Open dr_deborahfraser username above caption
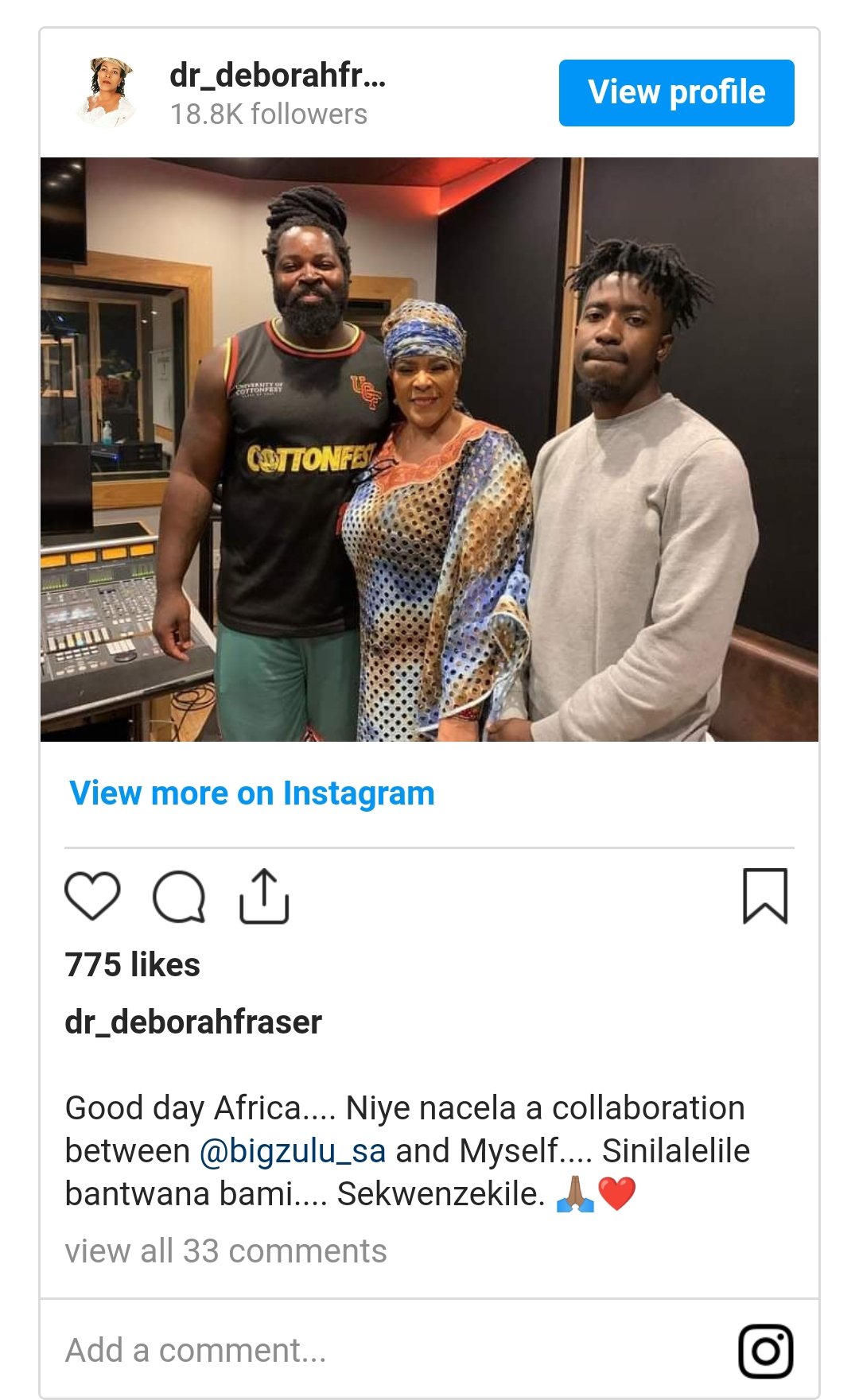Viewport: 859px width, 1400px height. pyautogui.click(x=193, y=1022)
